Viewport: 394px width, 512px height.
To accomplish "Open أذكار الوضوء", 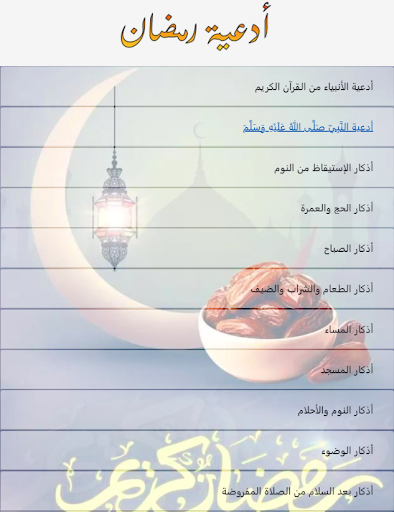I will tap(197, 451).
